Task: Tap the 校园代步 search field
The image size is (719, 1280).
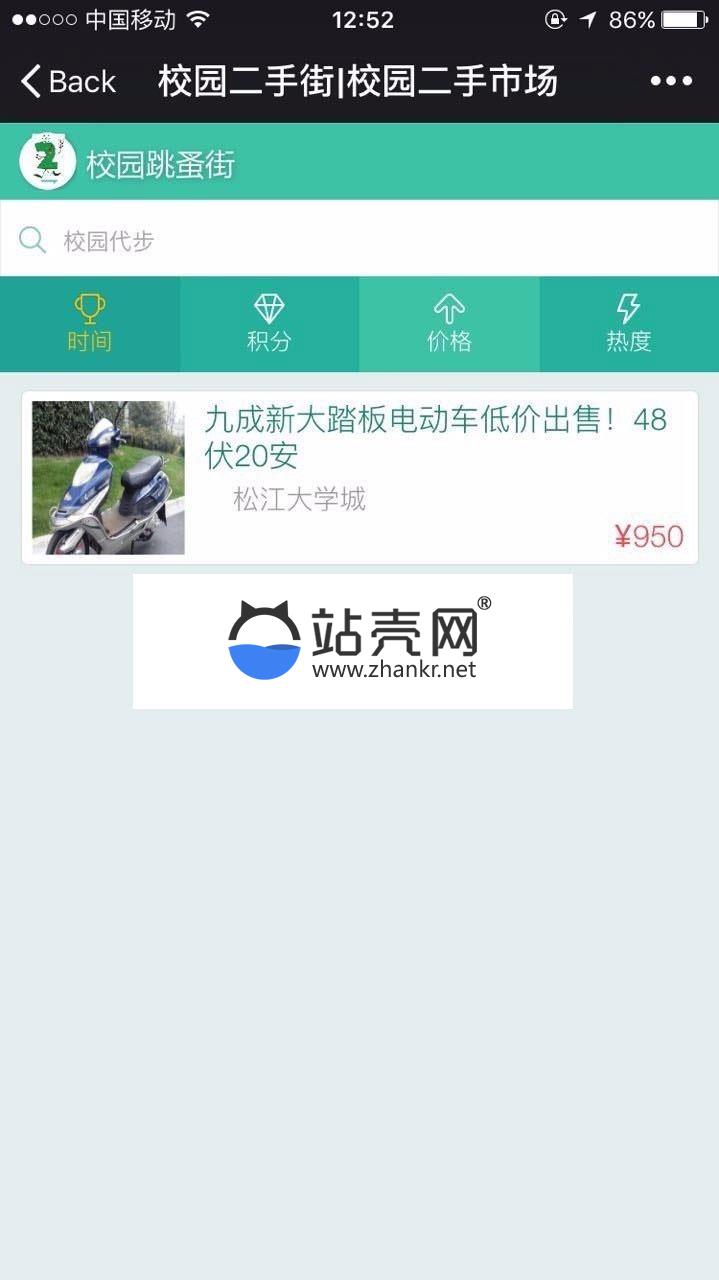Action: click(x=360, y=240)
